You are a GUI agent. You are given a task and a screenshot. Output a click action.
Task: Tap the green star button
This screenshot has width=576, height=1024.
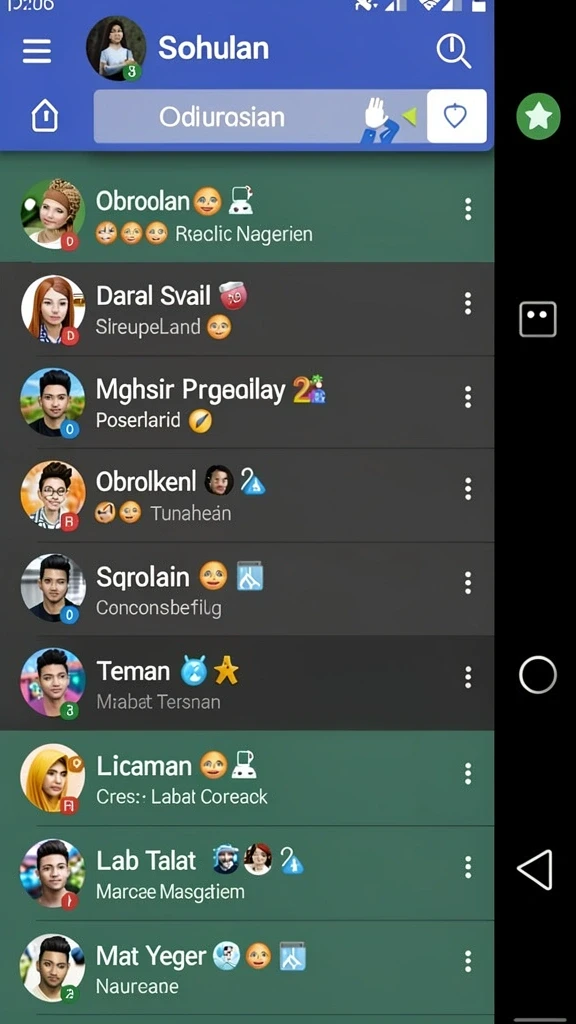(x=538, y=116)
